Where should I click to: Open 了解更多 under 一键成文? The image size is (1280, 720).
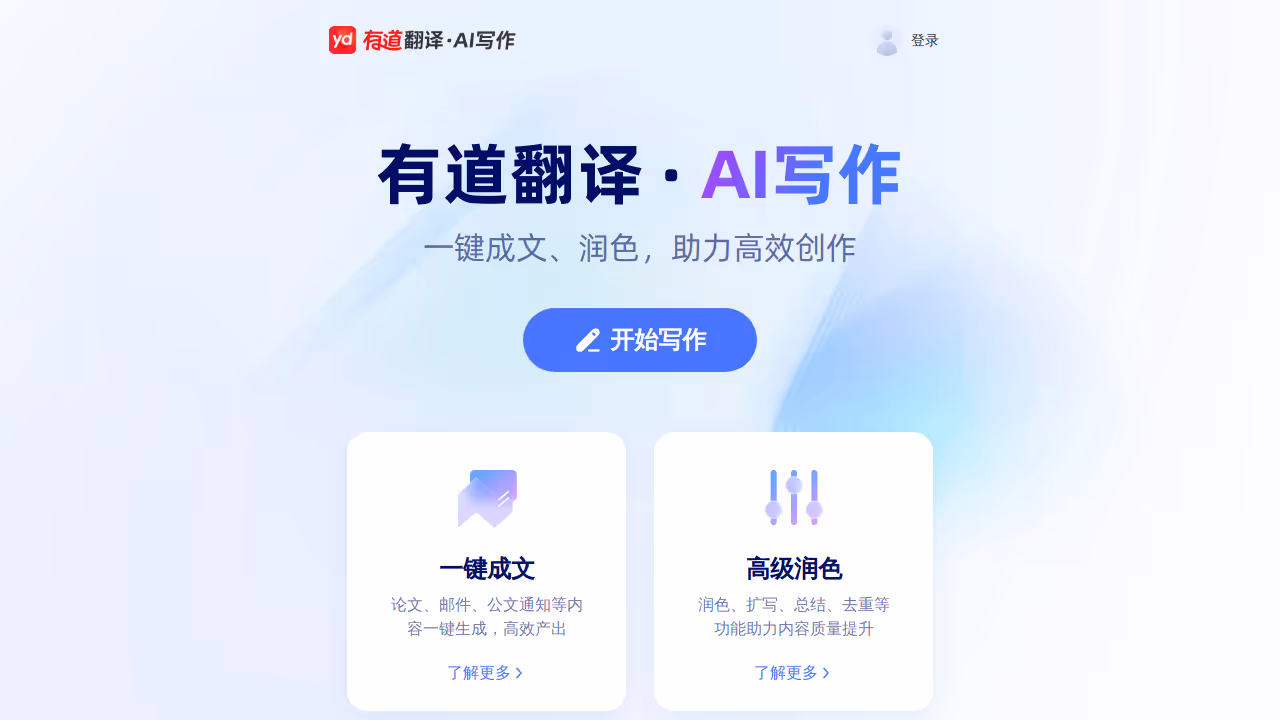pyautogui.click(x=485, y=673)
